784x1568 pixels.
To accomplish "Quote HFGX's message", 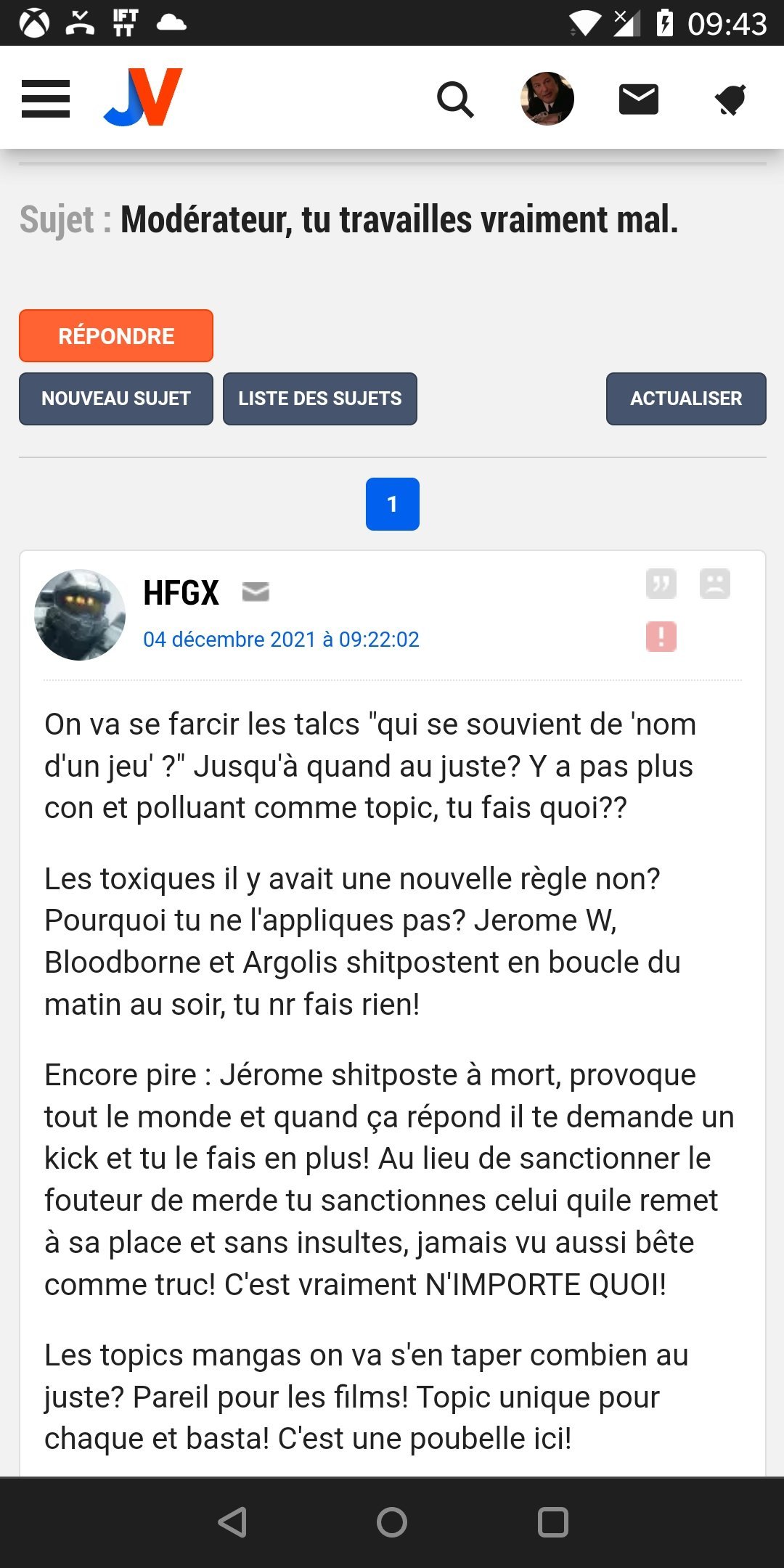I will [x=661, y=584].
